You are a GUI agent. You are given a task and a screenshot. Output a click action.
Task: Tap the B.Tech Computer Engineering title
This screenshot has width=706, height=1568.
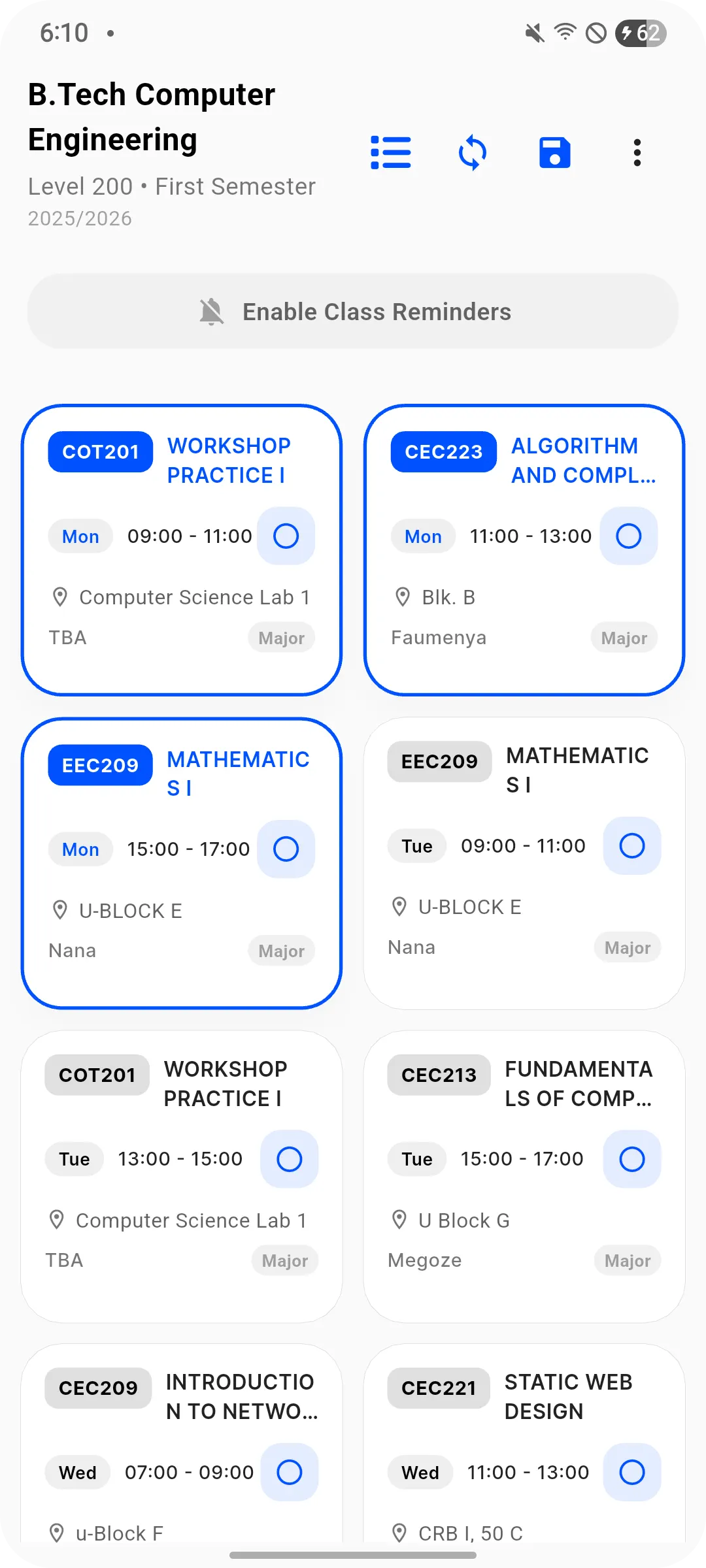tap(151, 116)
